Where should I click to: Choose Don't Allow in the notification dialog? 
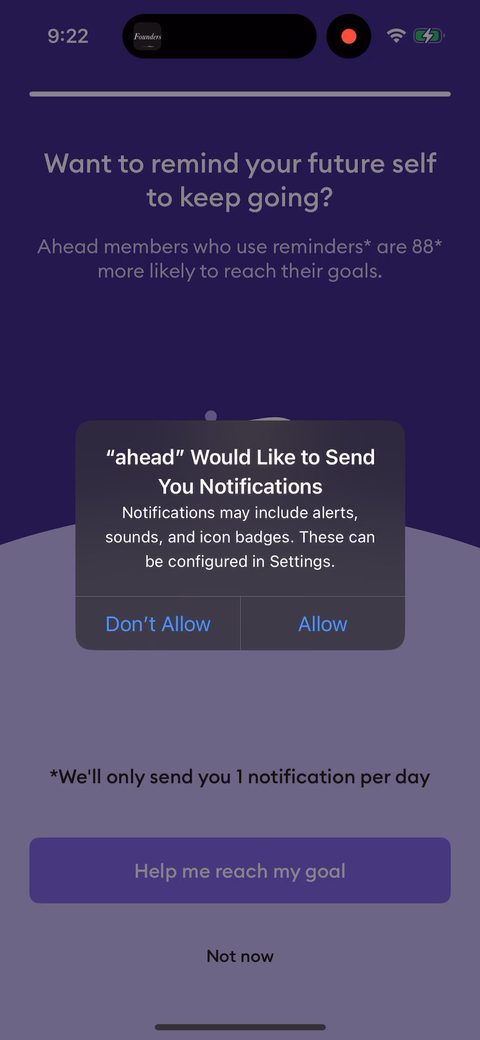point(158,623)
